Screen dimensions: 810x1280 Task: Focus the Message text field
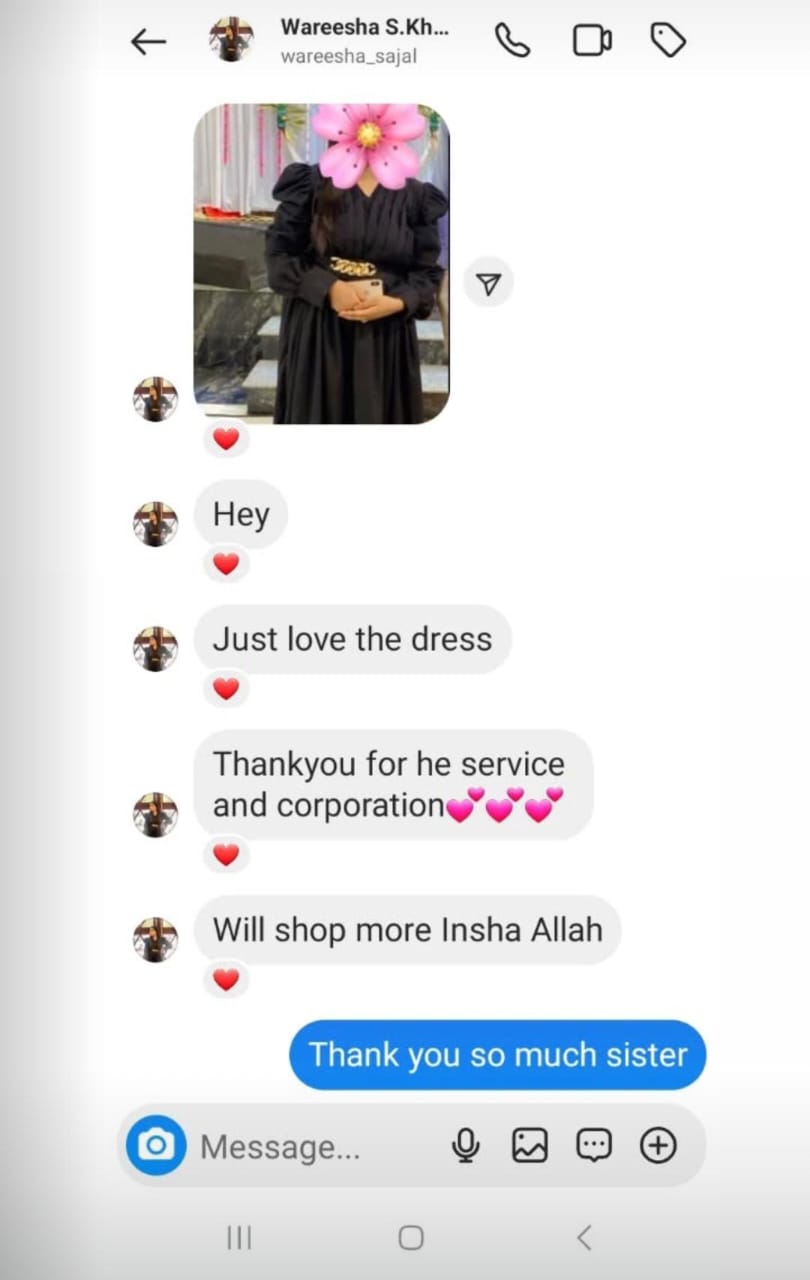300,1146
